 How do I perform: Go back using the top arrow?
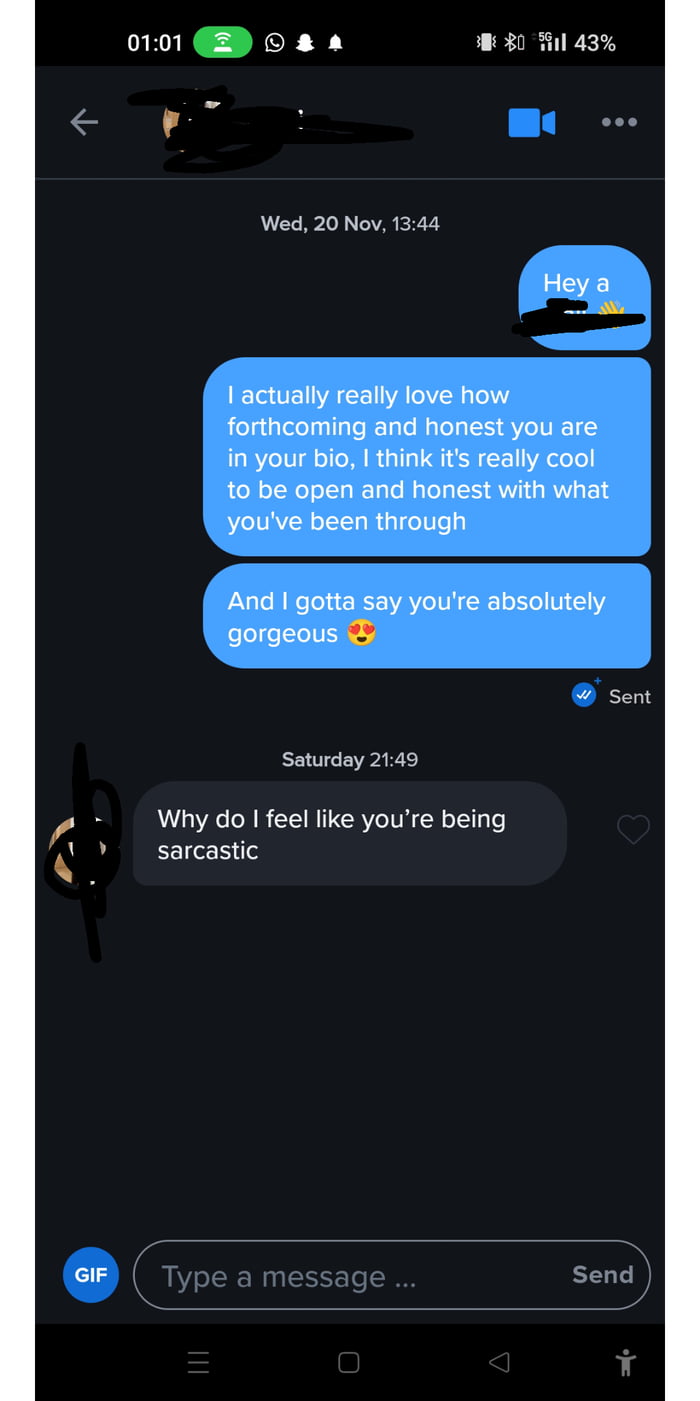coord(84,122)
